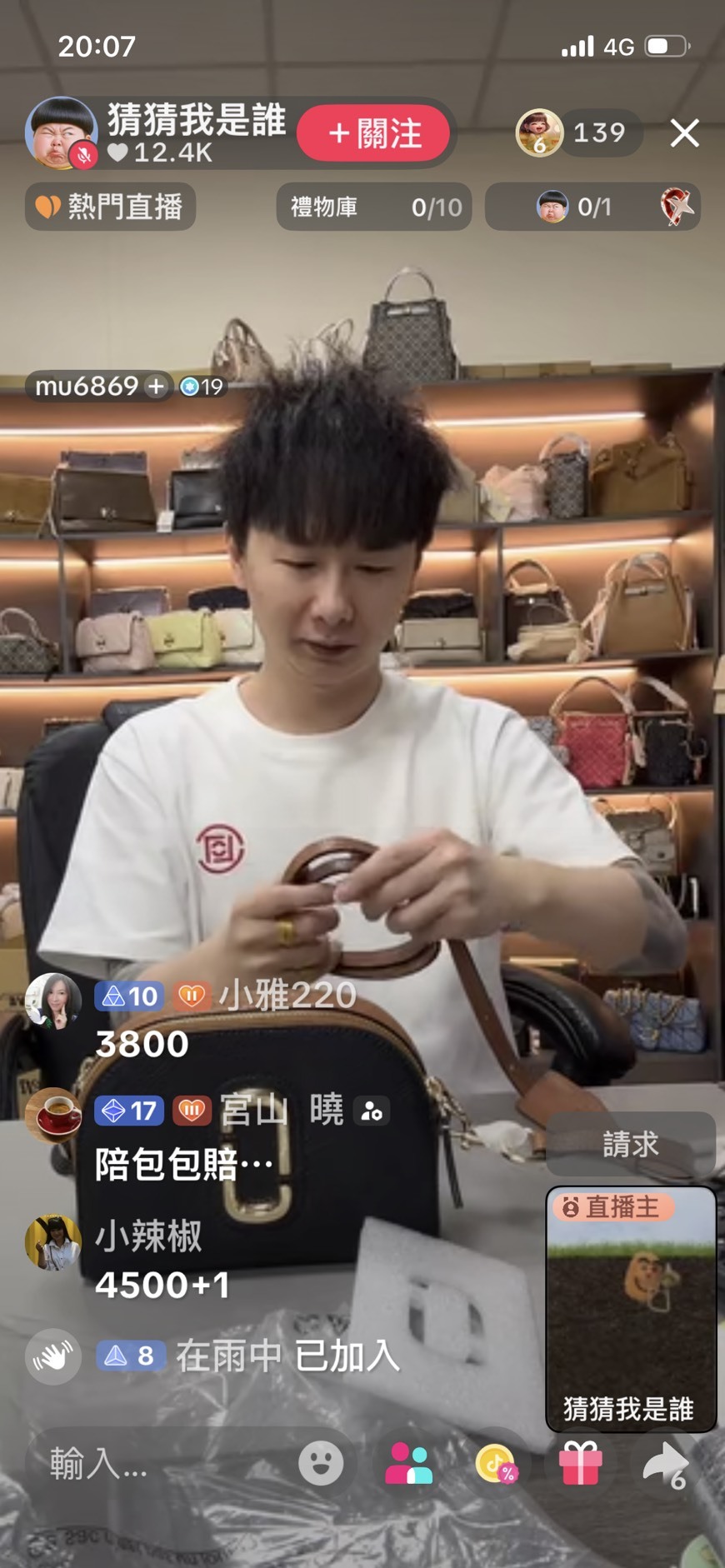Screen dimensions: 725x1568
Task: Open the 0/1 task chip
Action: click(592, 207)
